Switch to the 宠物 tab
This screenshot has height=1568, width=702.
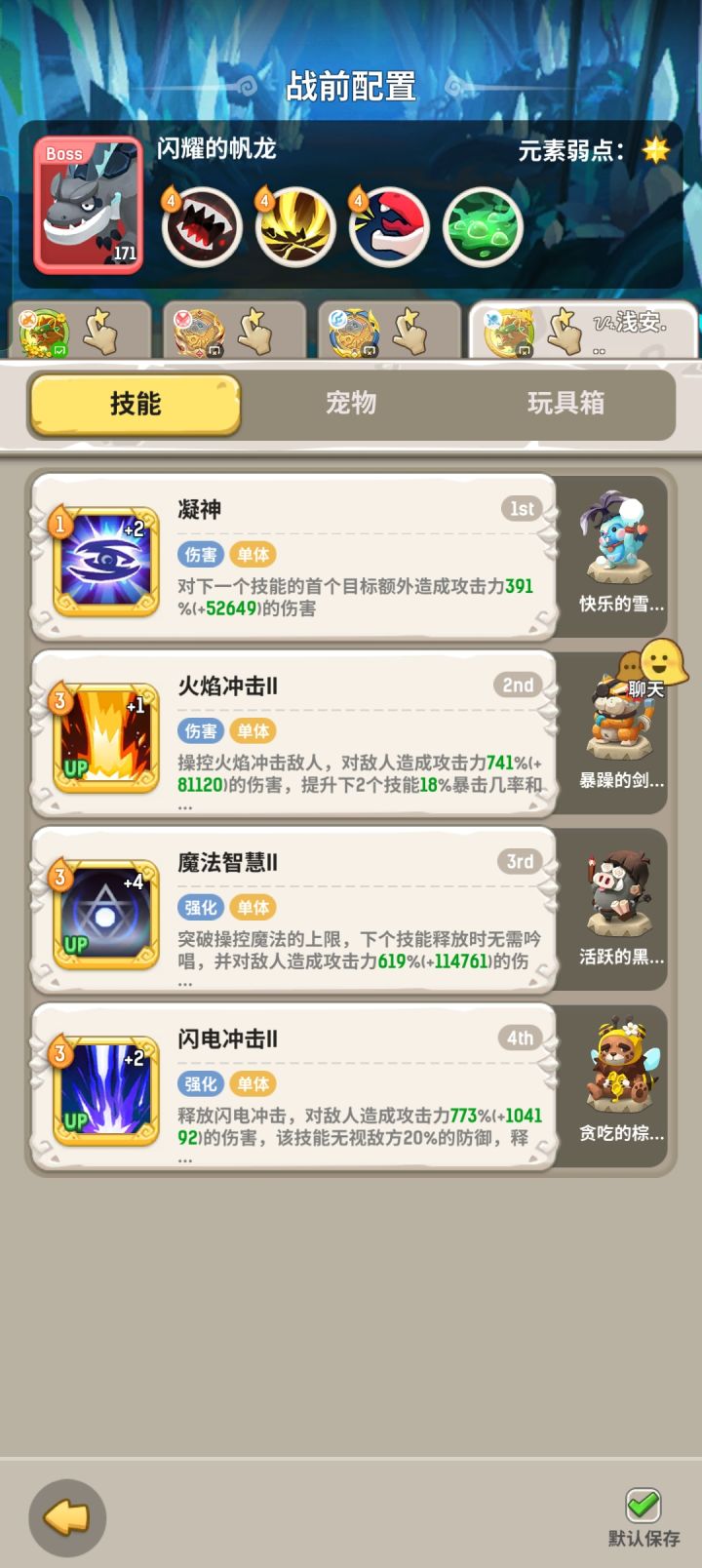pos(351,404)
